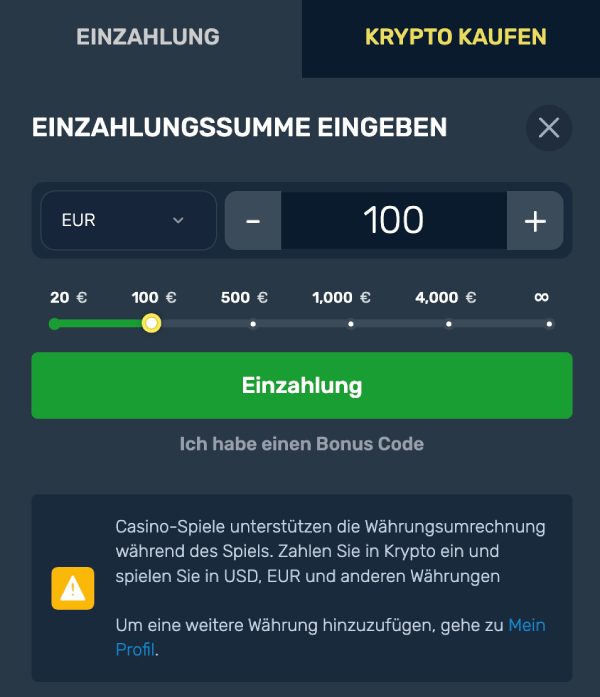600x697 pixels.
Task: Select the unlimited ∞ slider point
Action: tap(548, 323)
